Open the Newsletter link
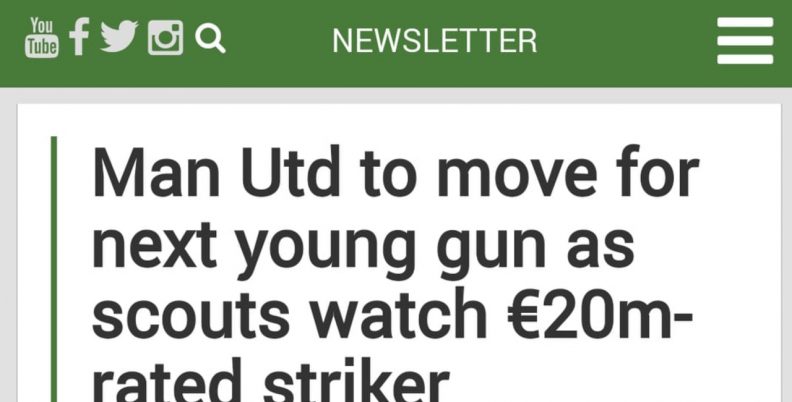The width and height of the screenshot is (792, 402). pyautogui.click(x=434, y=40)
